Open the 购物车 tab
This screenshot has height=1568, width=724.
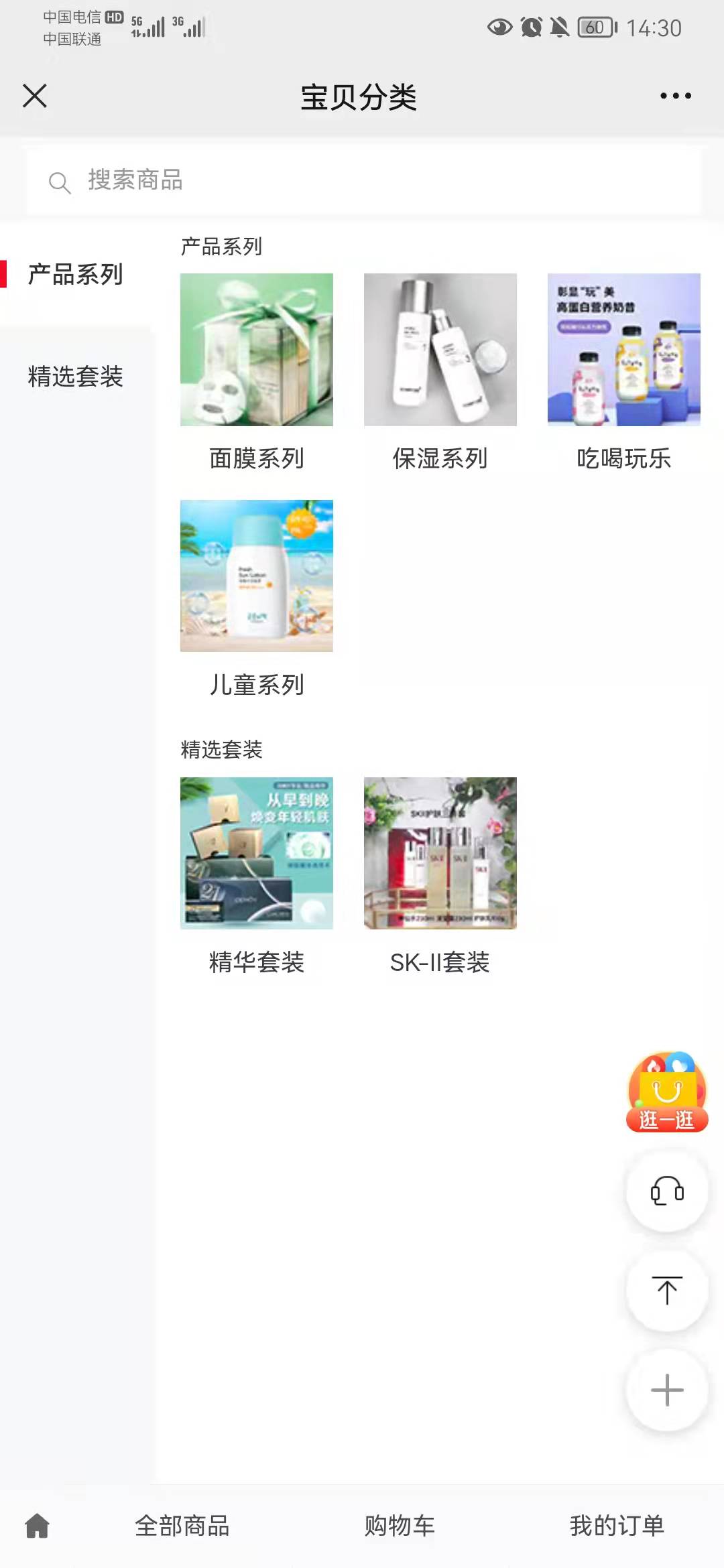(400, 1526)
